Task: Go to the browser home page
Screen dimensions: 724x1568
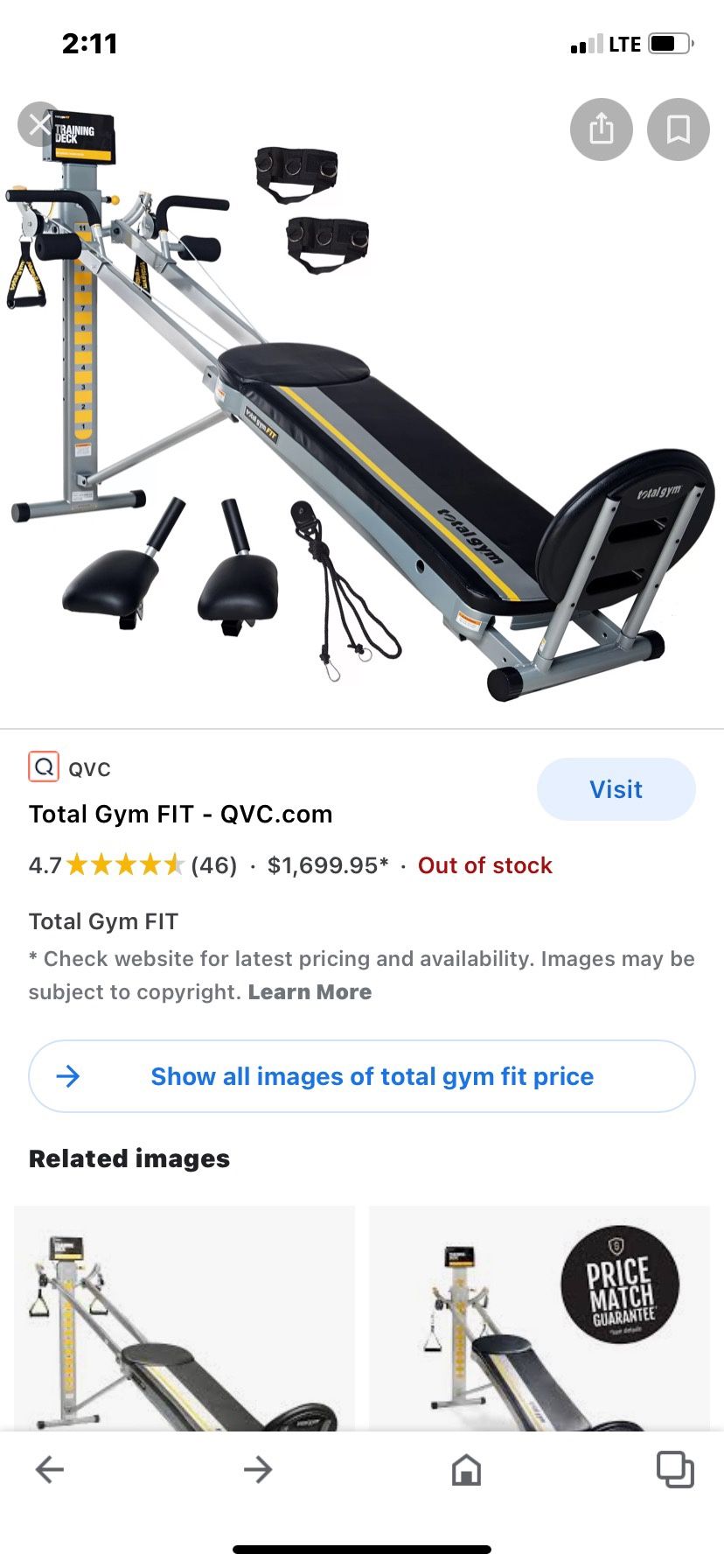Action: pos(466,1470)
